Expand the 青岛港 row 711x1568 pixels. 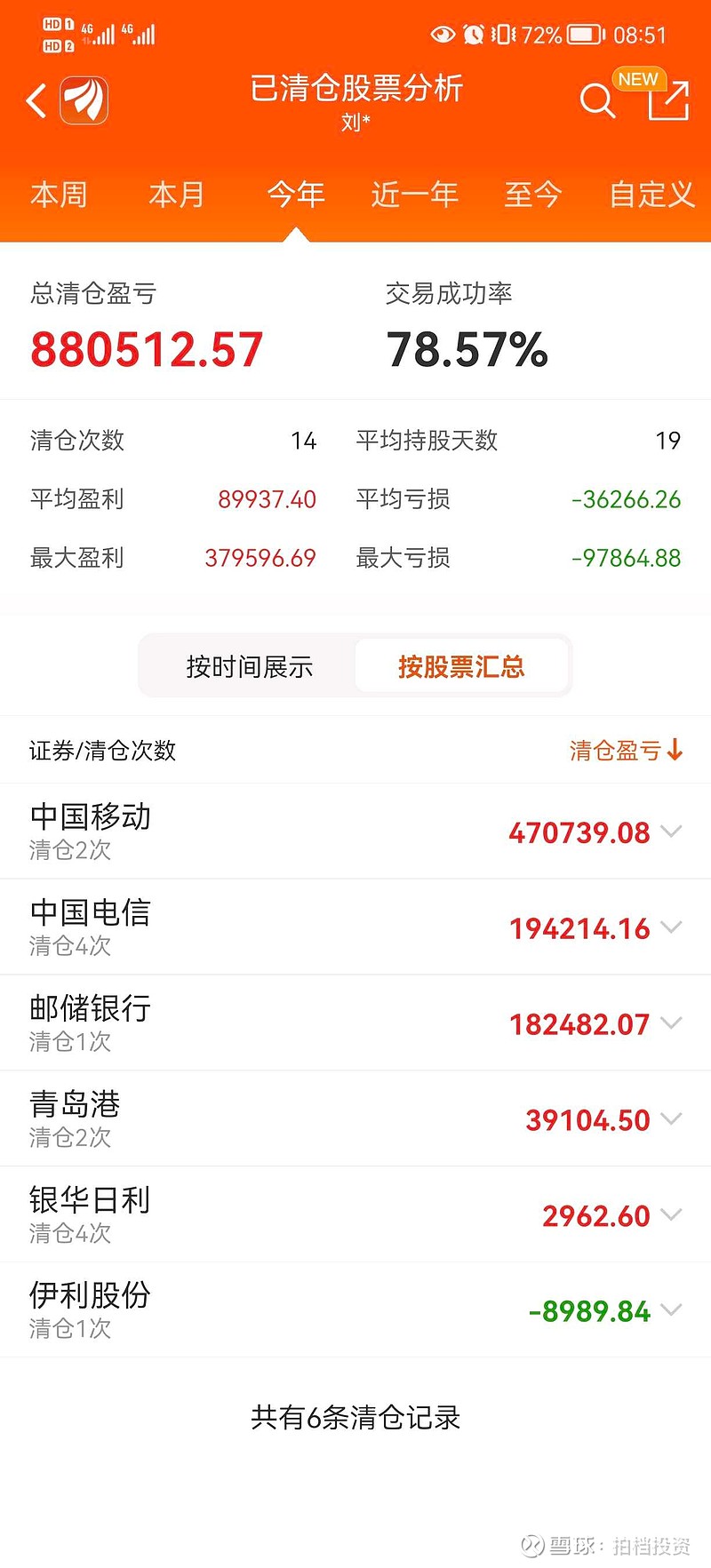[355, 1119]
